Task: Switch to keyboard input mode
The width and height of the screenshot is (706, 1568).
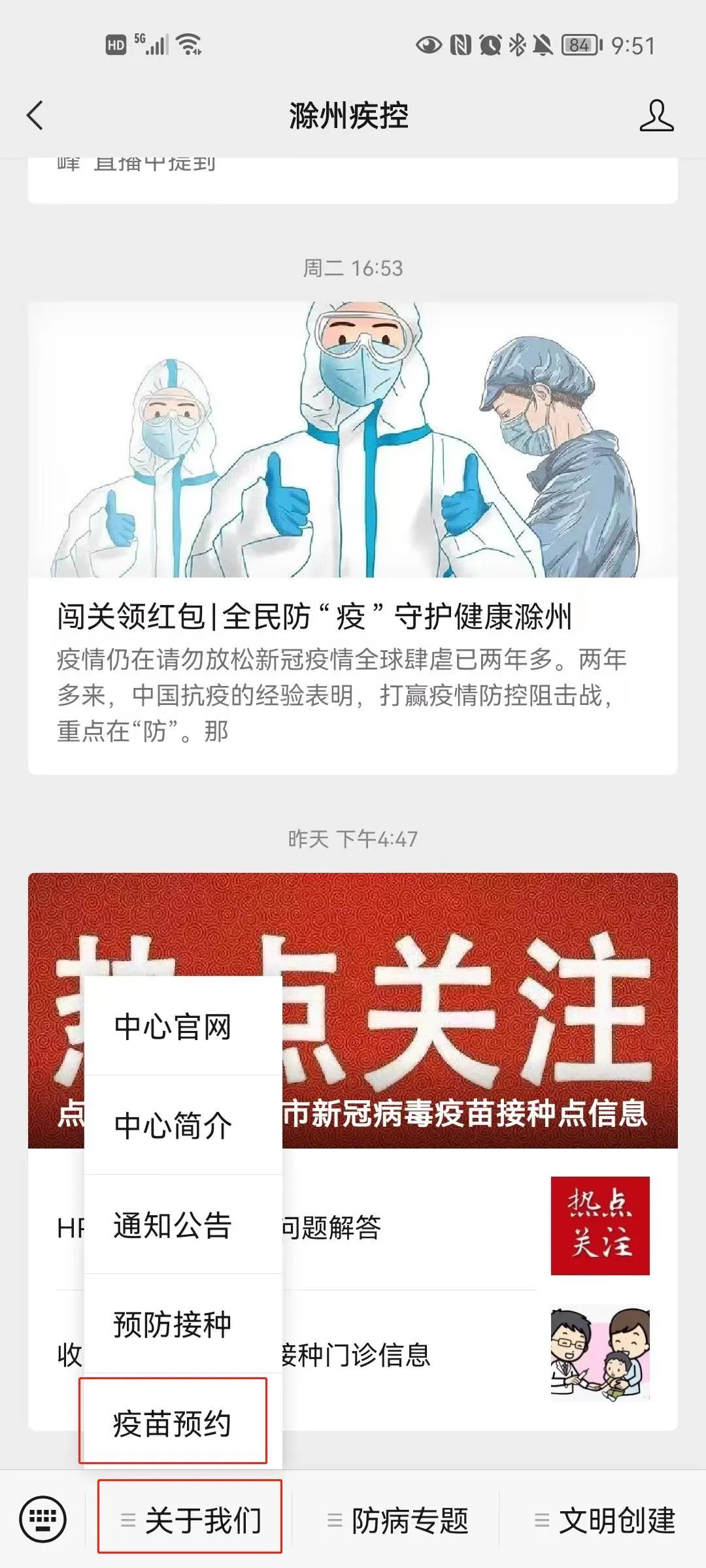Action: 43,1520
